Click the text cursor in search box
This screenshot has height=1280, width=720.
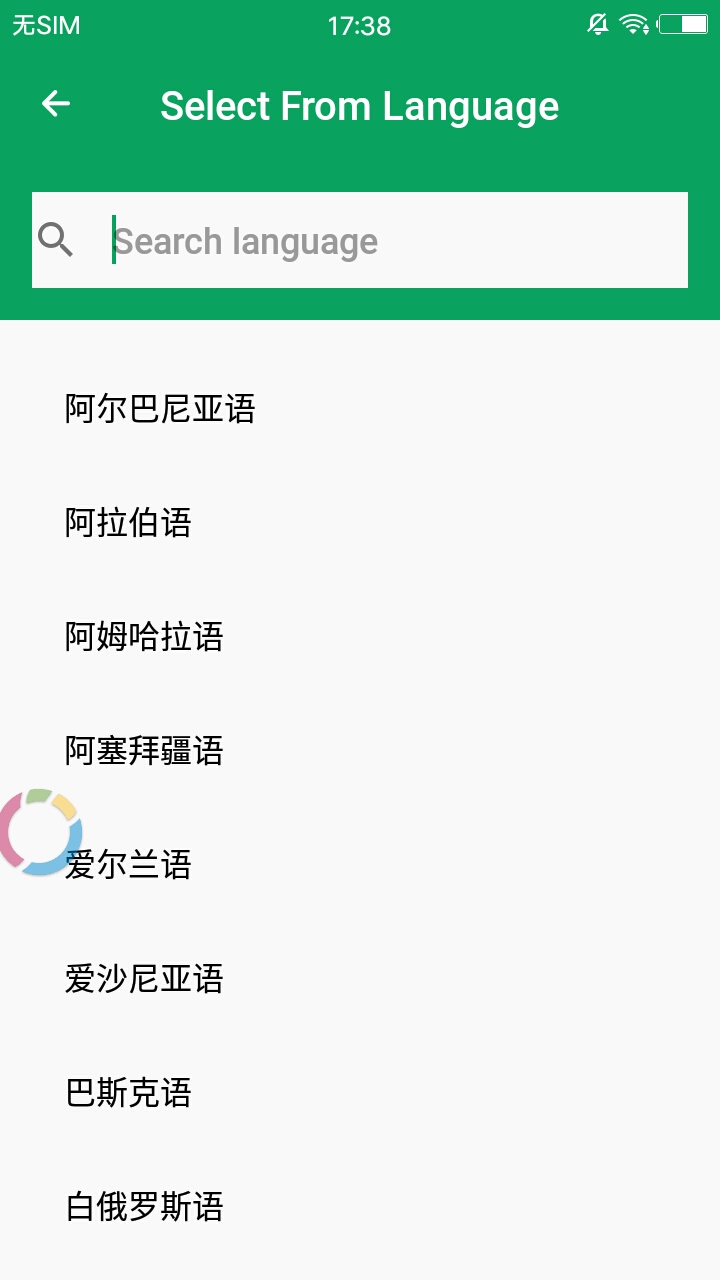point(115,240)
